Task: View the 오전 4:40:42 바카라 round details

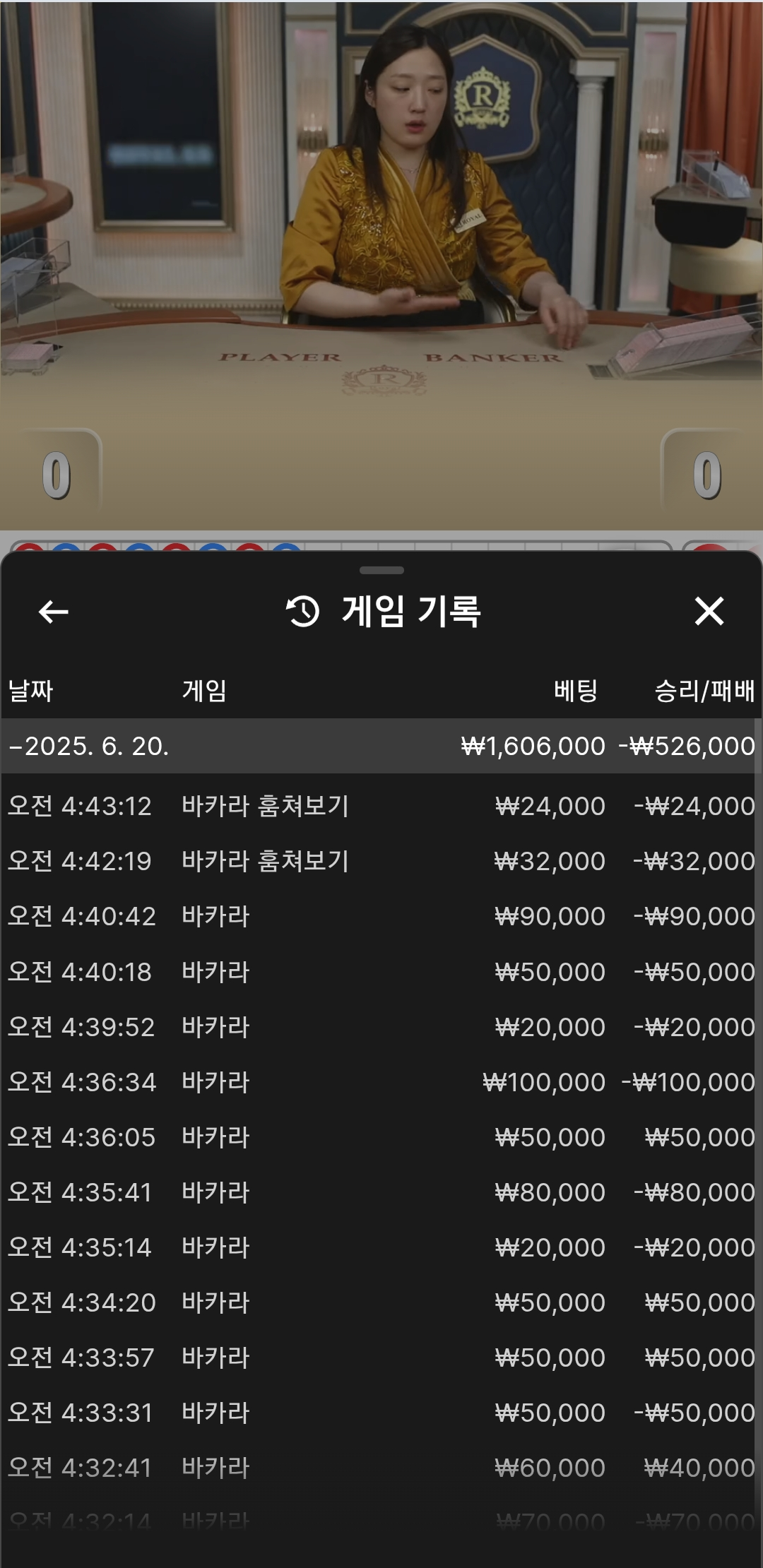Action: click(380, 916)
